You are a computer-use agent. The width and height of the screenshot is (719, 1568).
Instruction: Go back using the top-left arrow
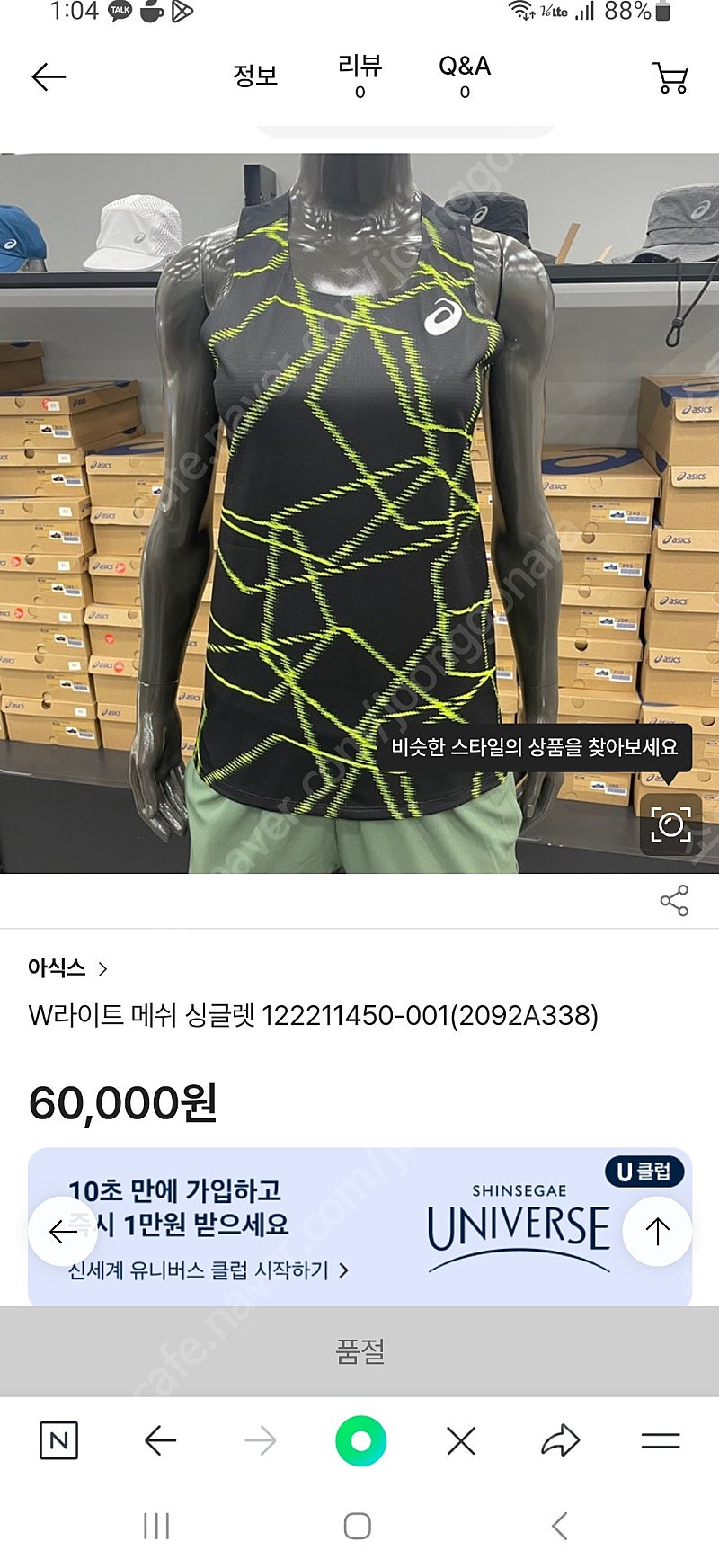click(49, 77)
